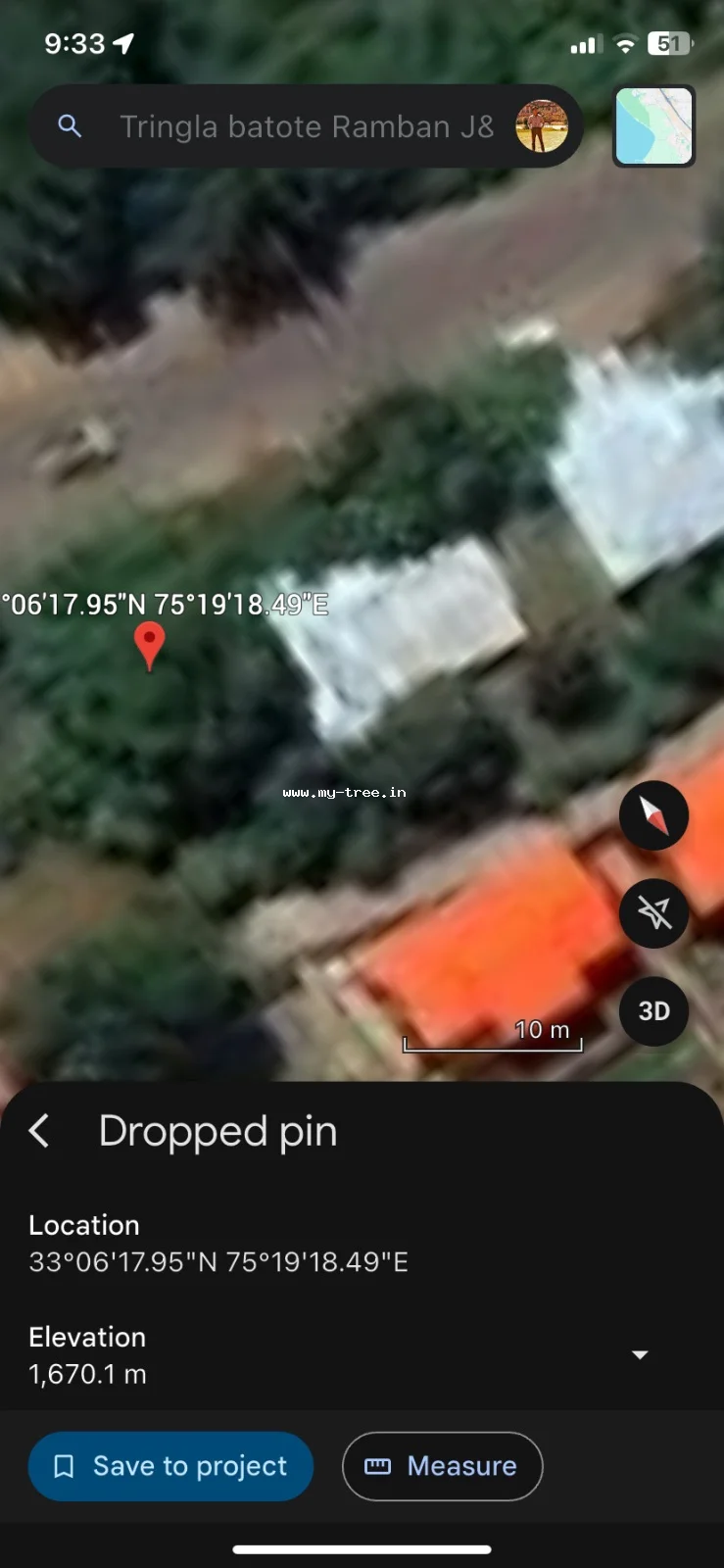Save the dropped pin to project
724x1568 pixels.
pos(170,1466)
